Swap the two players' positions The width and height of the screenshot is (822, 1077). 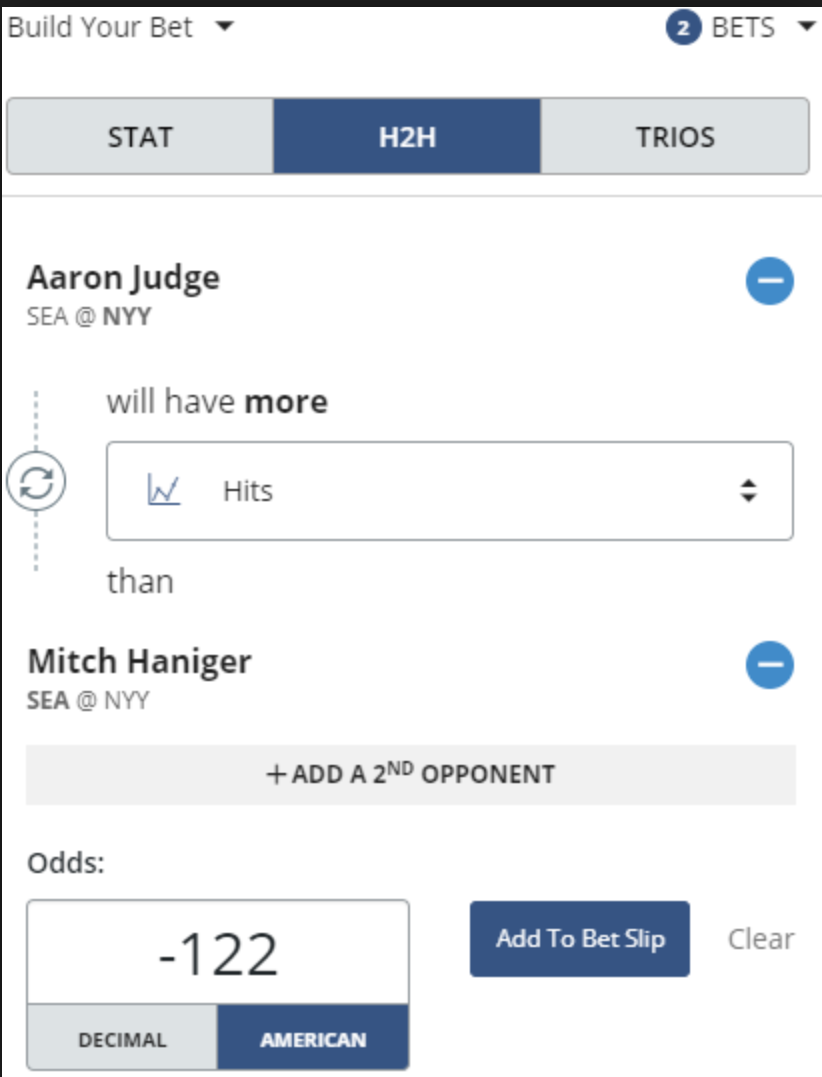pos(36,482)
